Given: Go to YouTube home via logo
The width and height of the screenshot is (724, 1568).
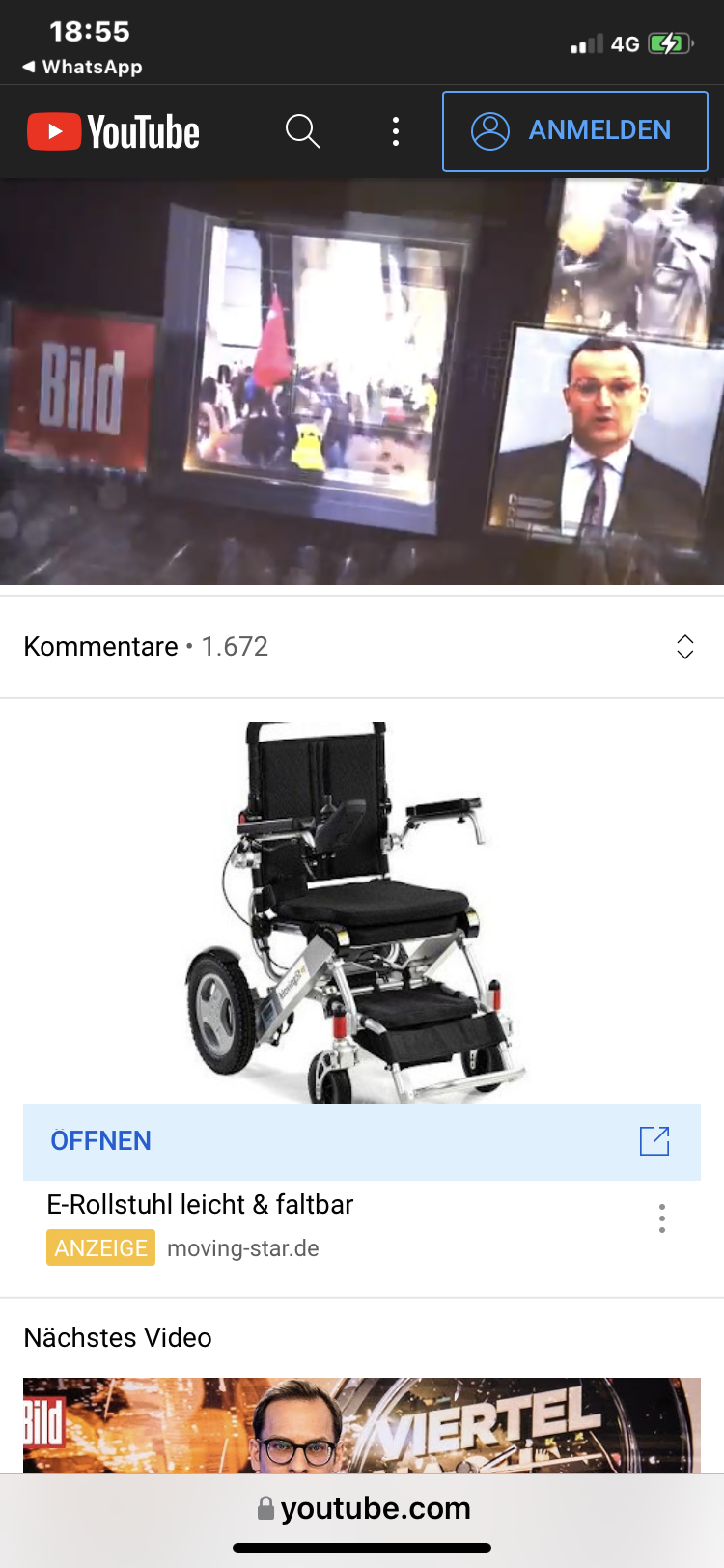Looking at the screenshot, I should pos(113,131).
